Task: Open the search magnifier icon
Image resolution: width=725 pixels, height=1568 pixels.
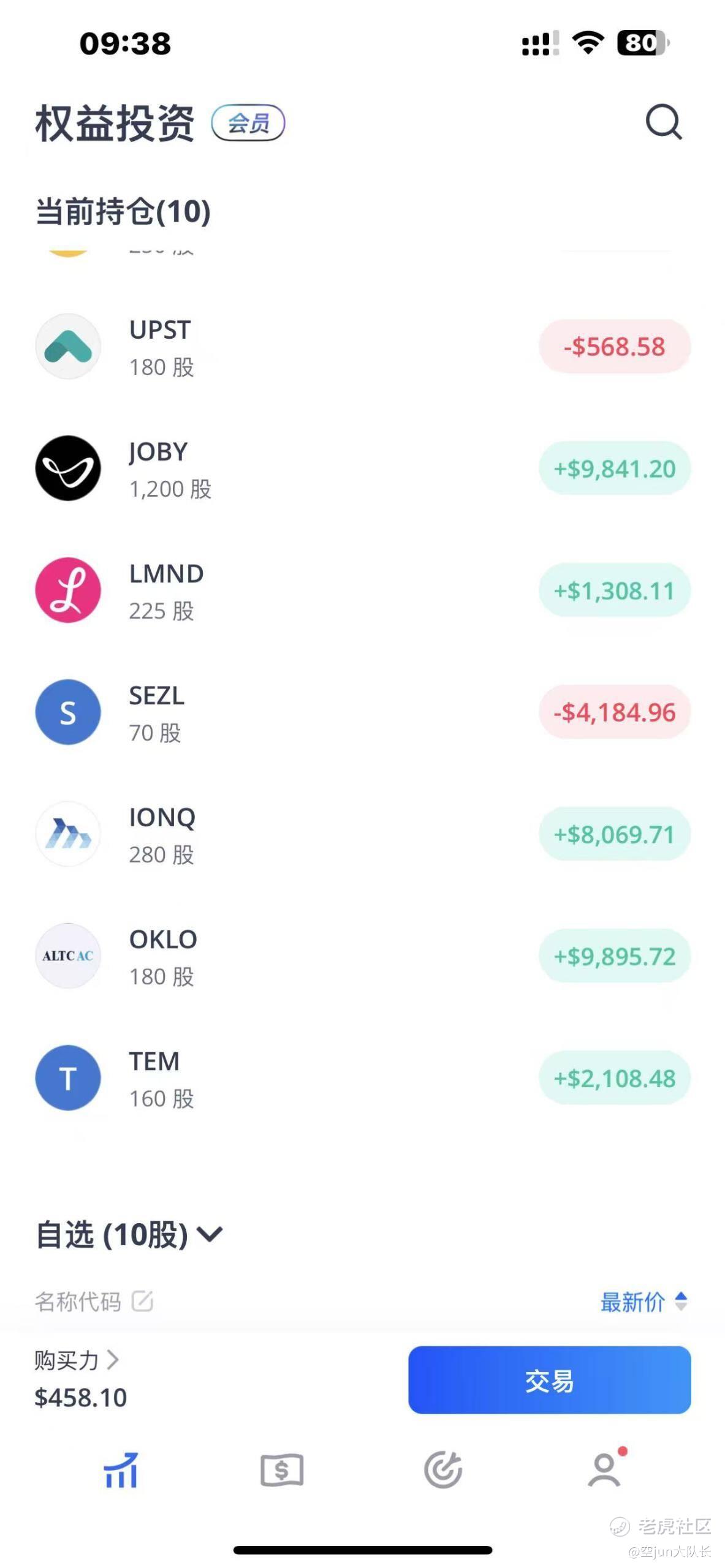Action: 663,123
